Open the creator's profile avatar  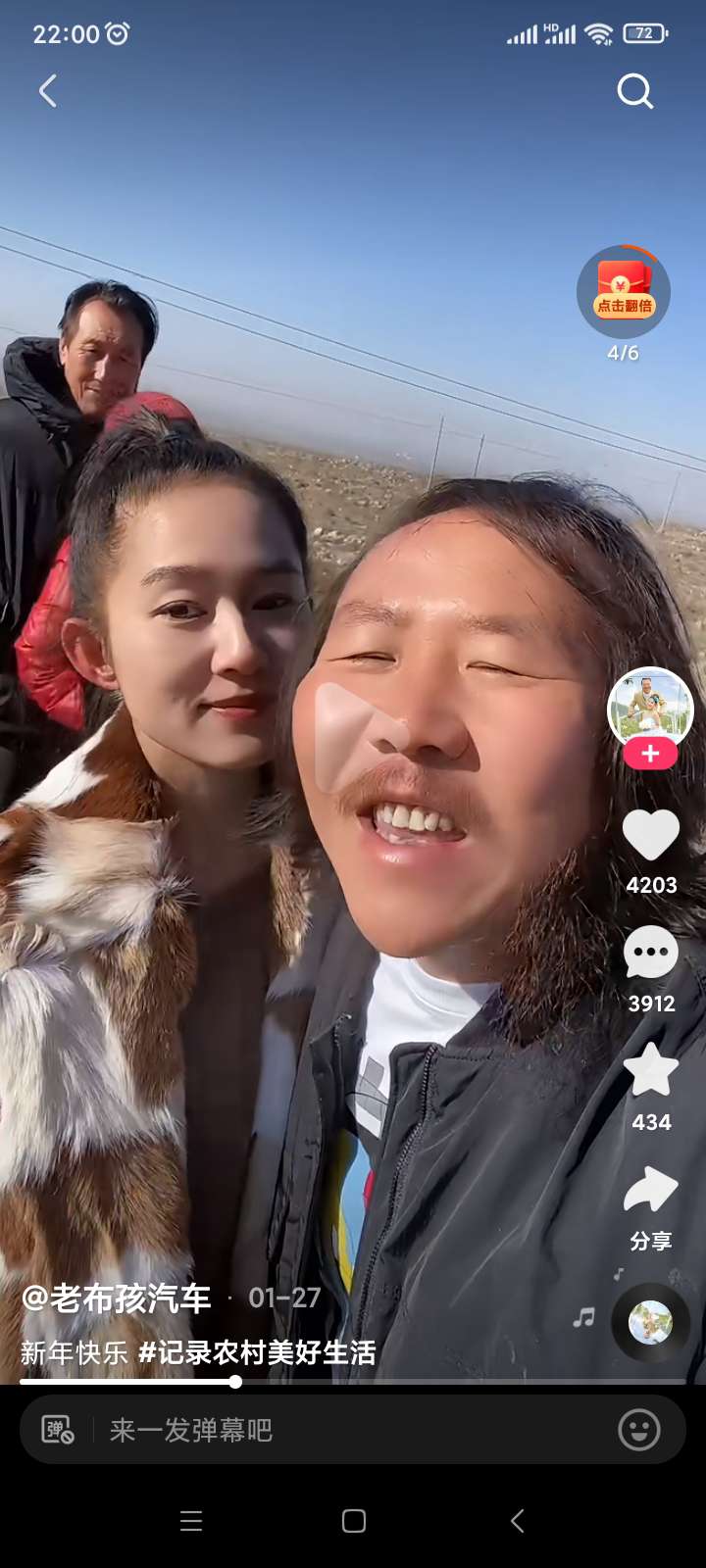click(x=650, y=708)
